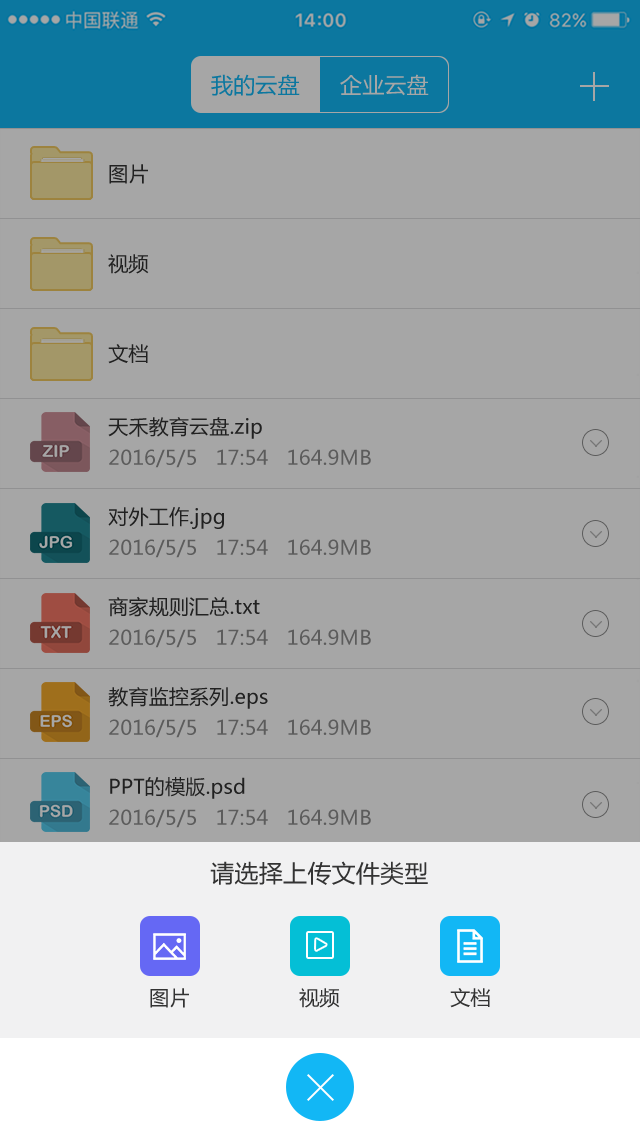Expand options for 商家规则汇总.txt
This screenshot has height=1136, width=640.
coord(595,623)
